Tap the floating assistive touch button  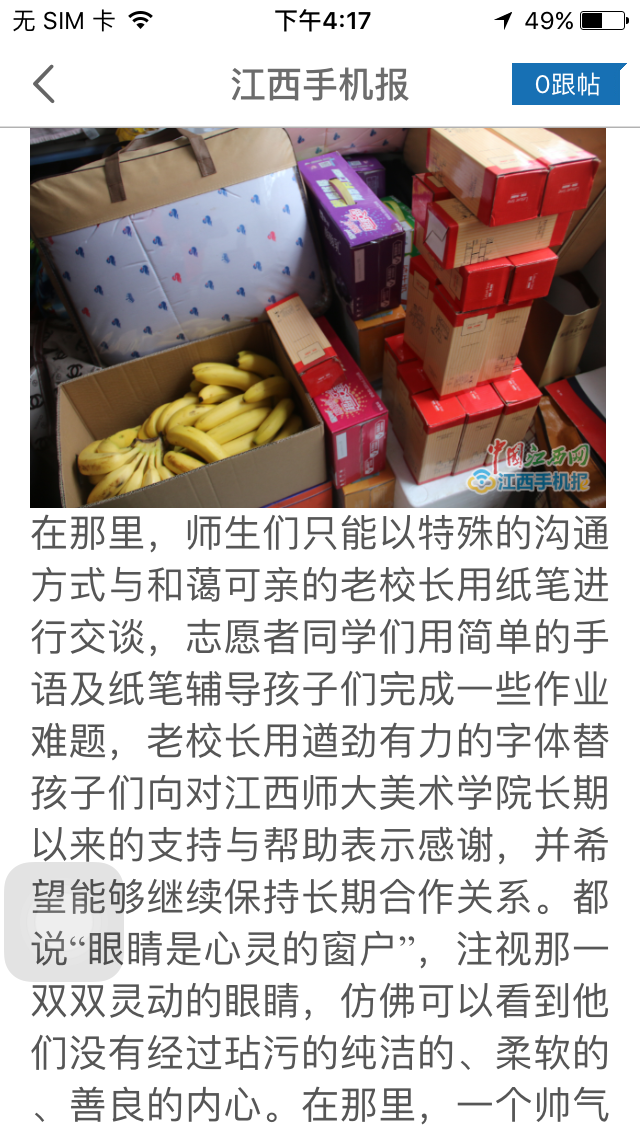[x=62, y=920]
